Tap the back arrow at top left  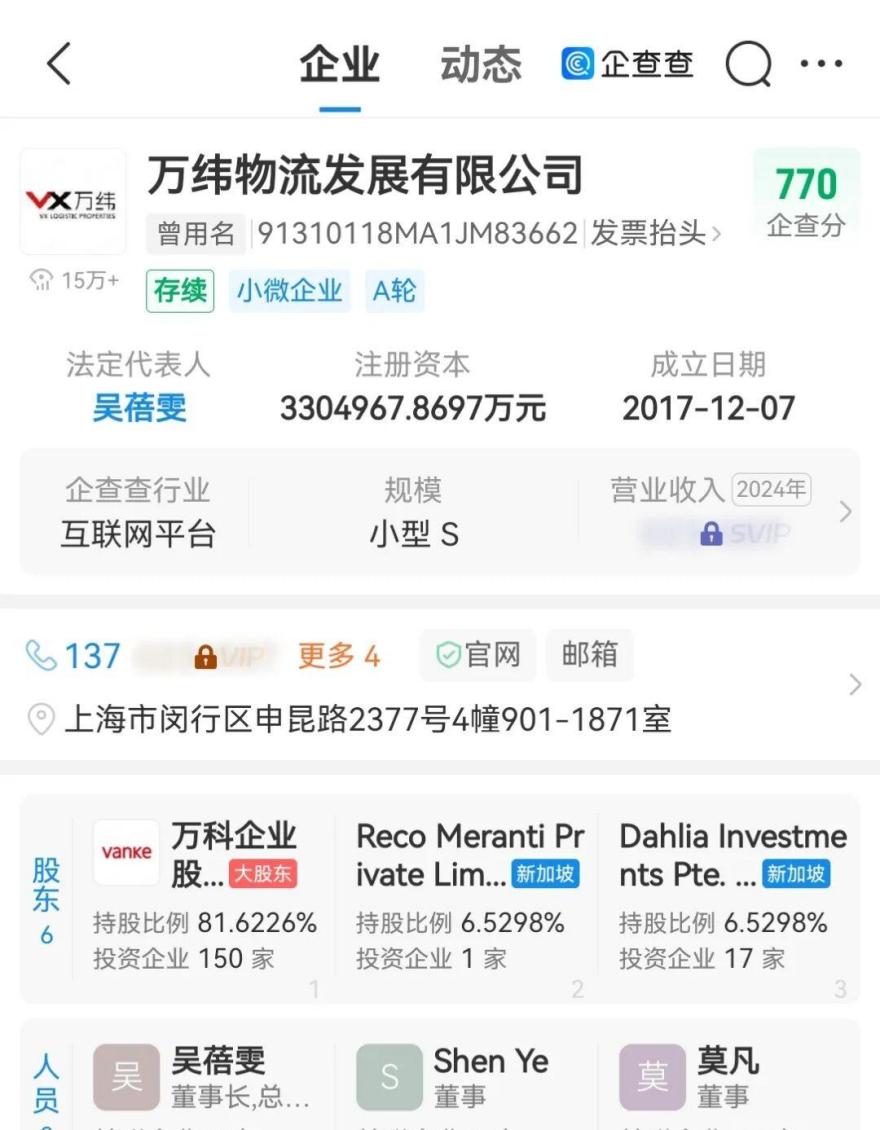click(x=57, y=62)
